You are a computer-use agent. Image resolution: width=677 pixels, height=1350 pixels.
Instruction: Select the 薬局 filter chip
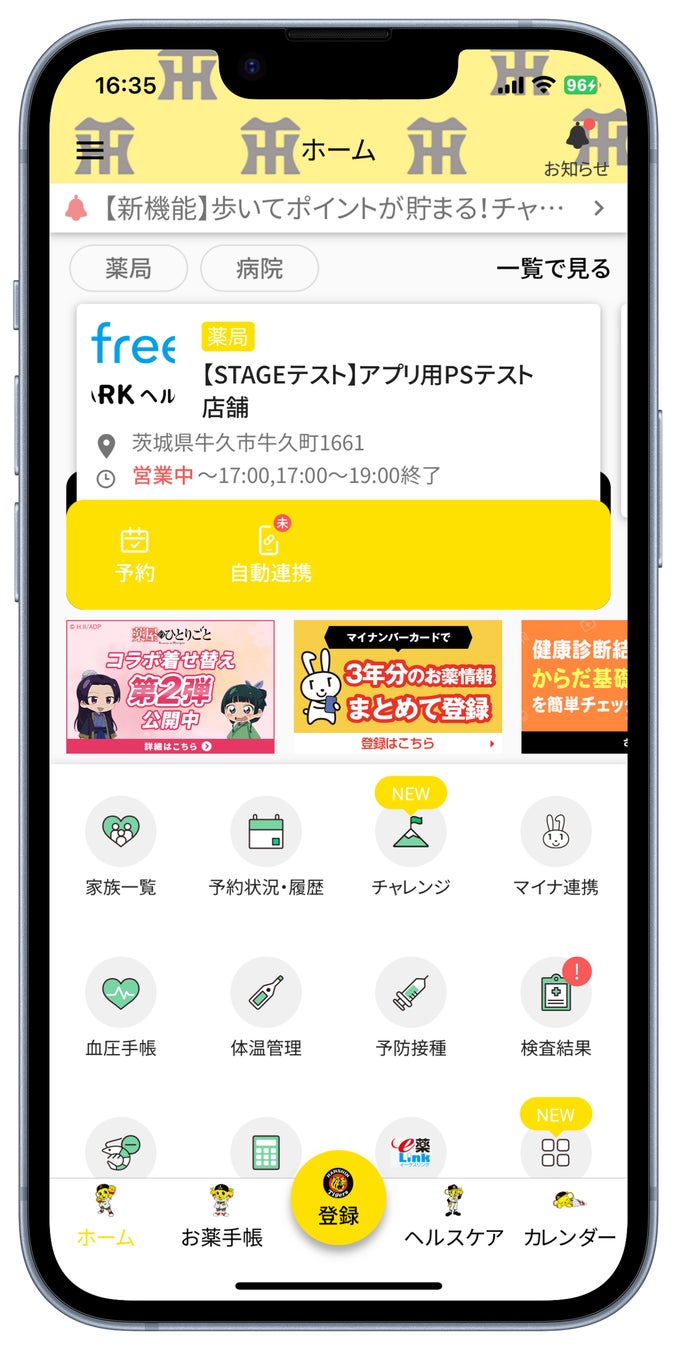pyautogui.click(x=128, y=268)
